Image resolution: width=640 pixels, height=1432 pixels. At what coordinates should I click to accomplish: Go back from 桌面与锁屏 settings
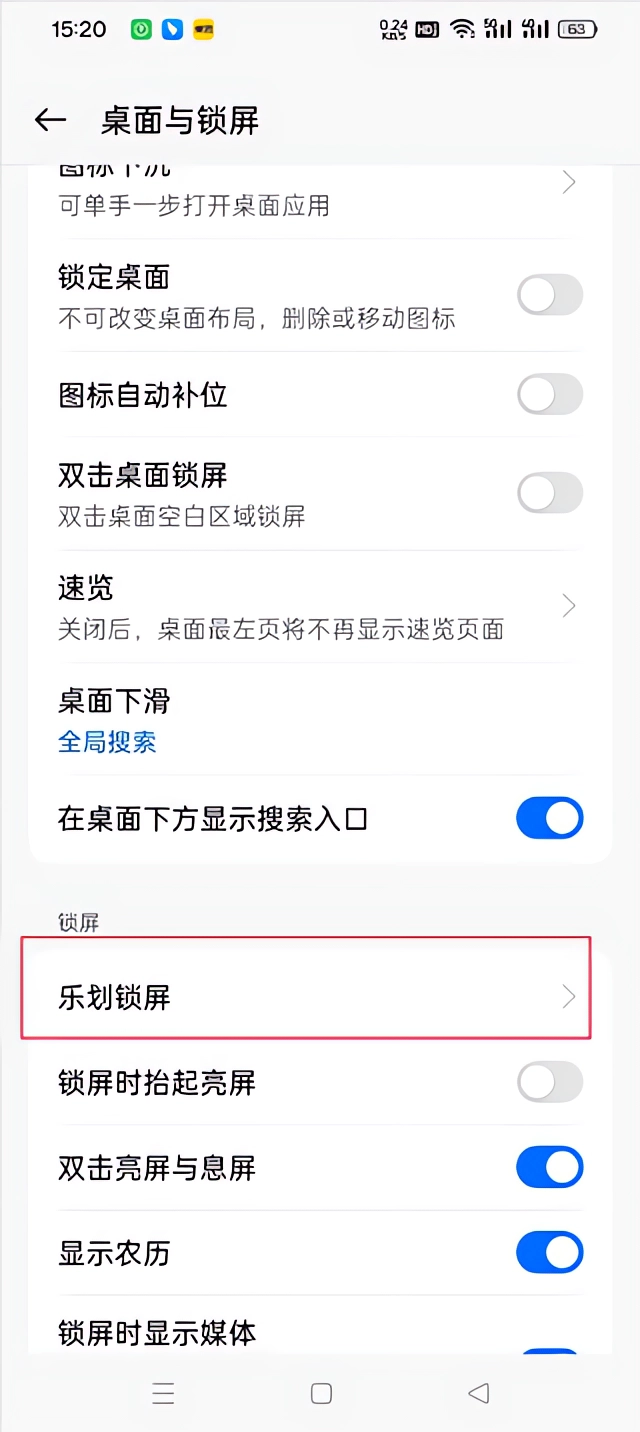point(50,121)
